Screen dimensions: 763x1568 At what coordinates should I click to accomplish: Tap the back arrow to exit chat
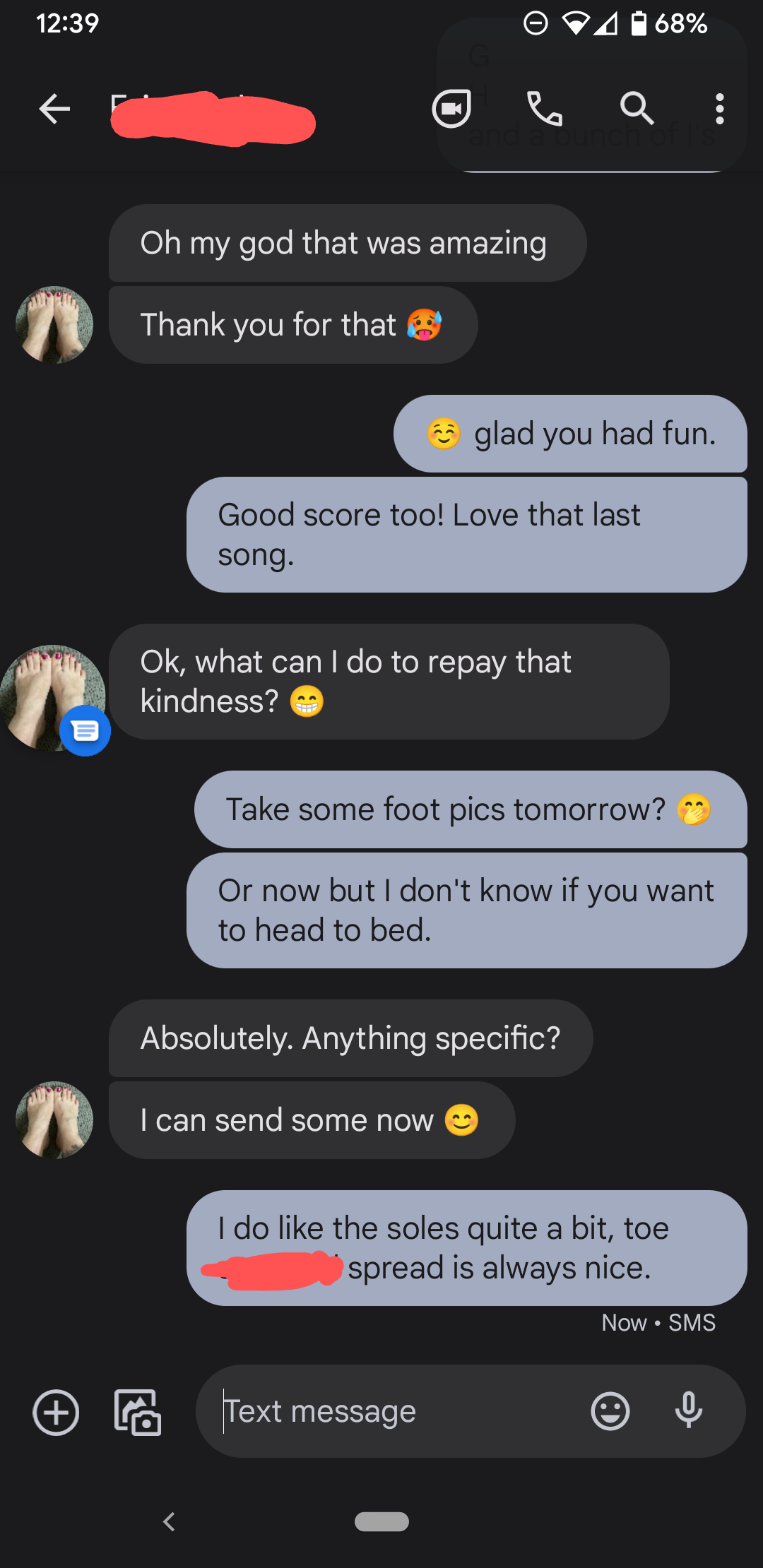pyautogui.click(x=54, y=109)
